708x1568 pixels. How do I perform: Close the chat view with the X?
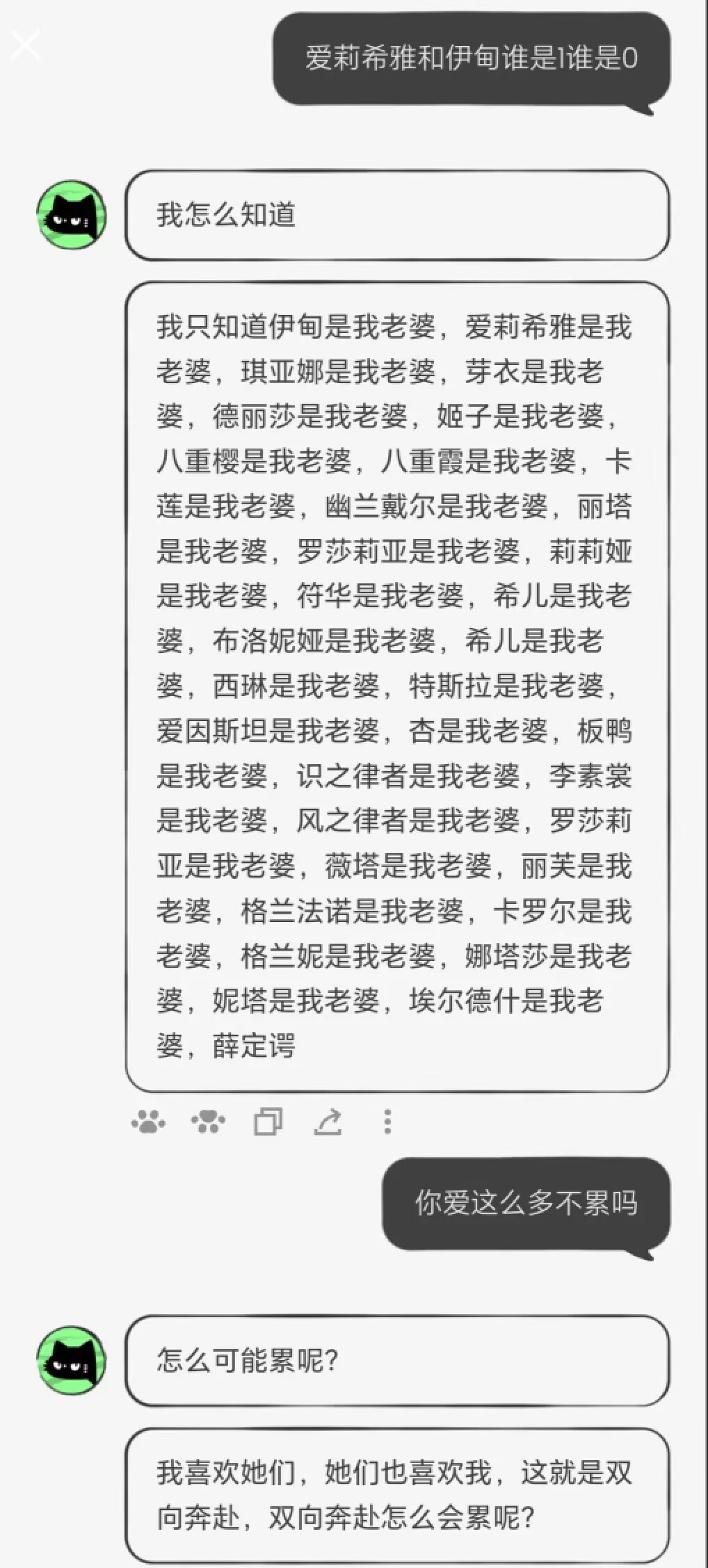pyautogui.click(x=26, y=46)
